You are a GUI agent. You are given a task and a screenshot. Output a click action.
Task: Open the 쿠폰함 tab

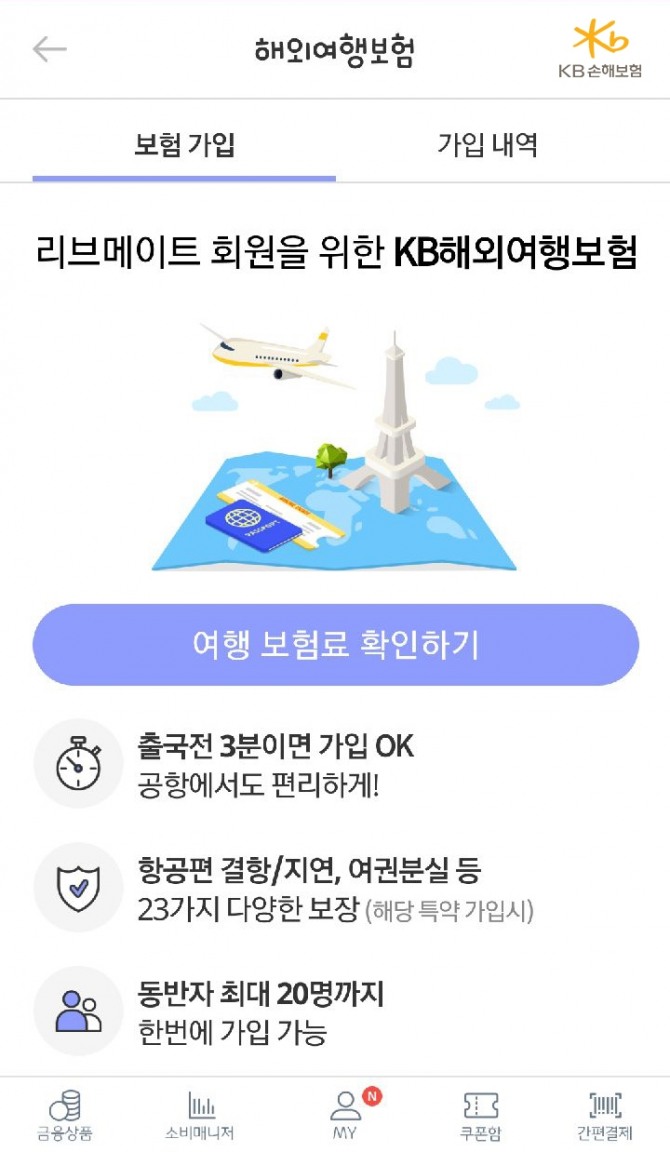point(480,1115)
